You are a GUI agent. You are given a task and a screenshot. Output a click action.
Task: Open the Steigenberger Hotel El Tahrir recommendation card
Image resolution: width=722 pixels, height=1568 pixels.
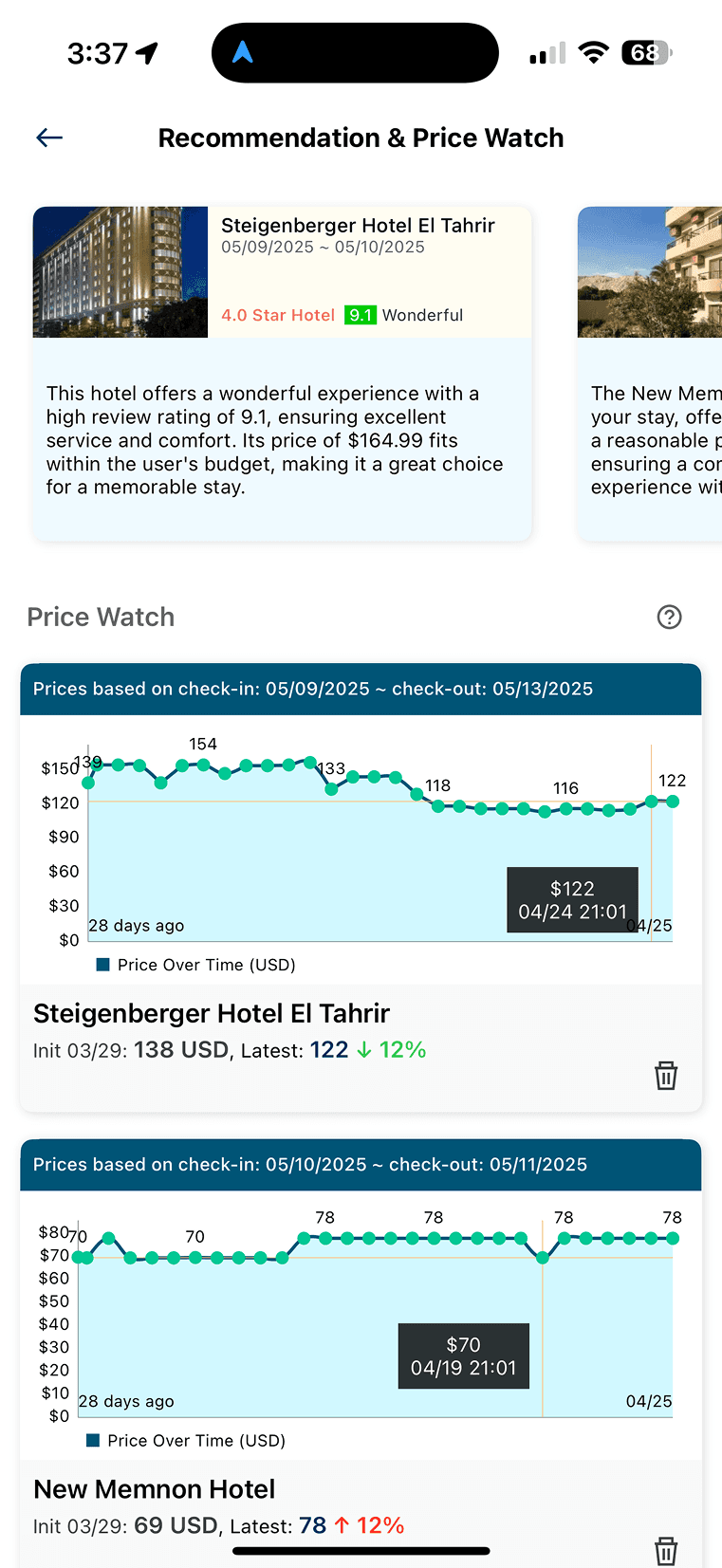tap(282, 374)
